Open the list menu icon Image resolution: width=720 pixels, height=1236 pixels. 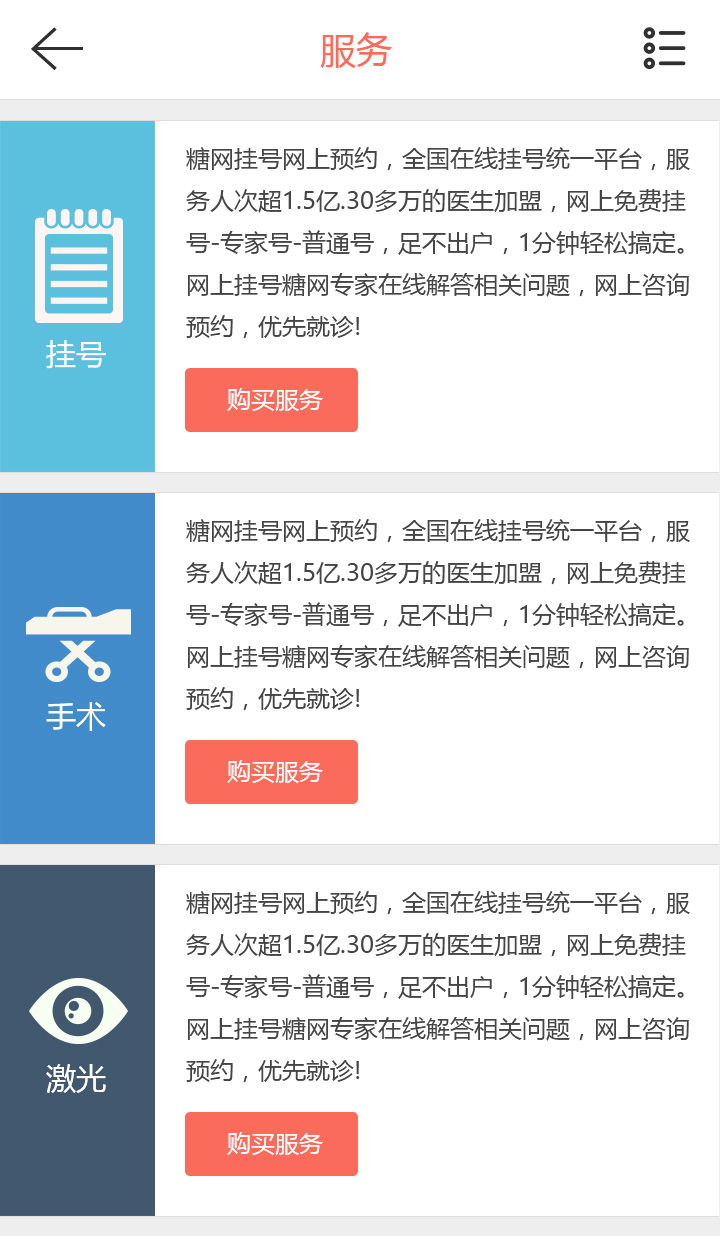click(664, 49)
